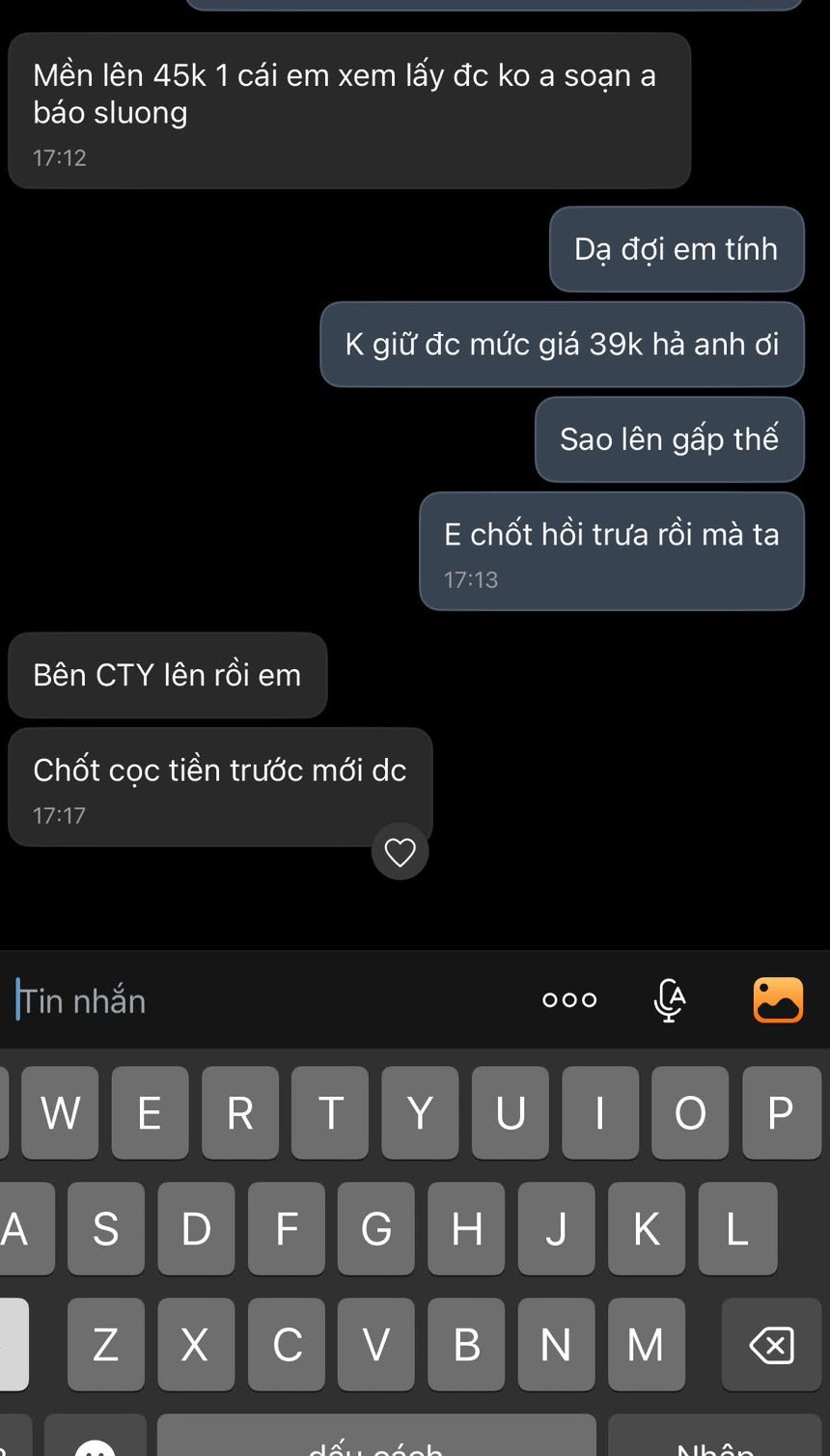Open the photo gallery picker icon
Viewport: 830px width, 1456px height.
(x=777, y=1000)
